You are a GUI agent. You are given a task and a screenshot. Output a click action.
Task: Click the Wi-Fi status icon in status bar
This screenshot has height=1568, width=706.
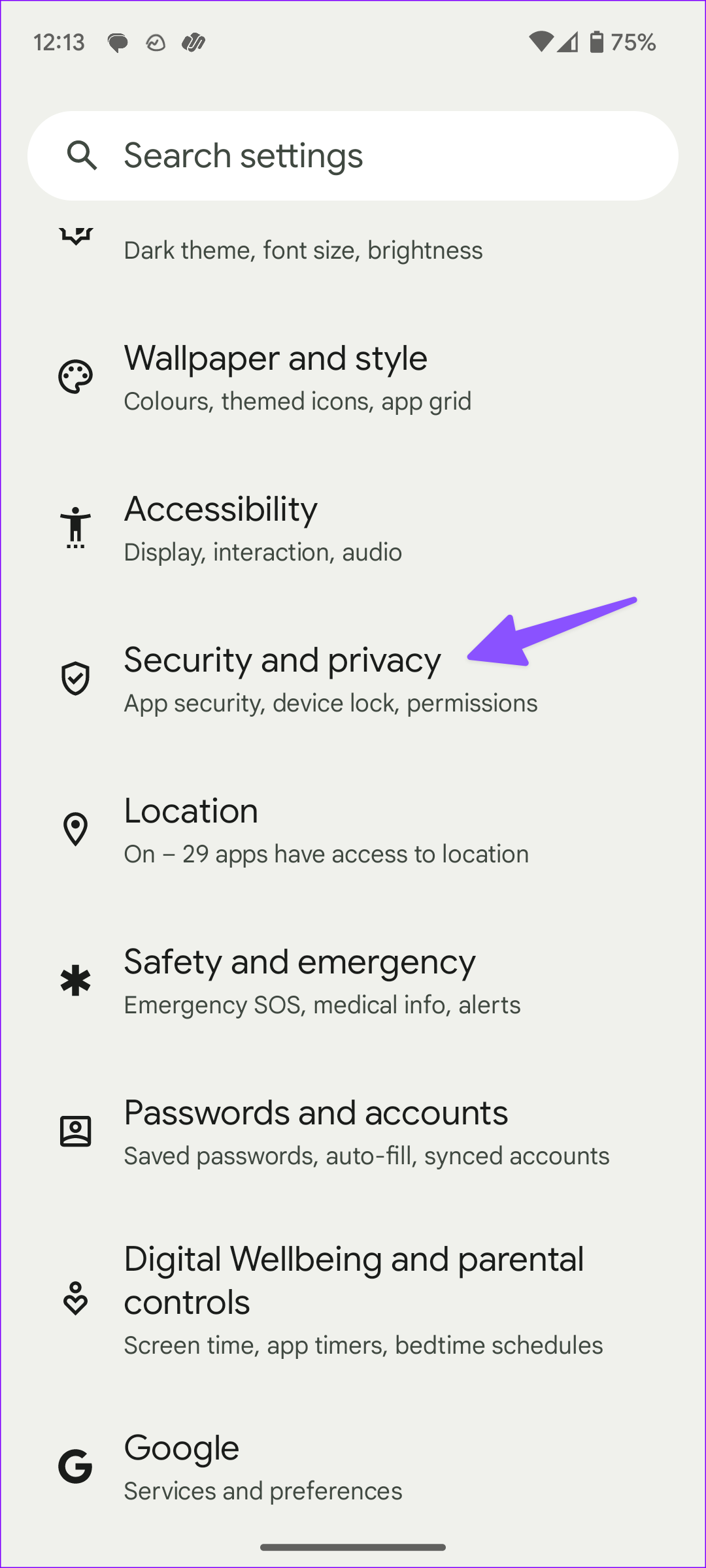541,41
